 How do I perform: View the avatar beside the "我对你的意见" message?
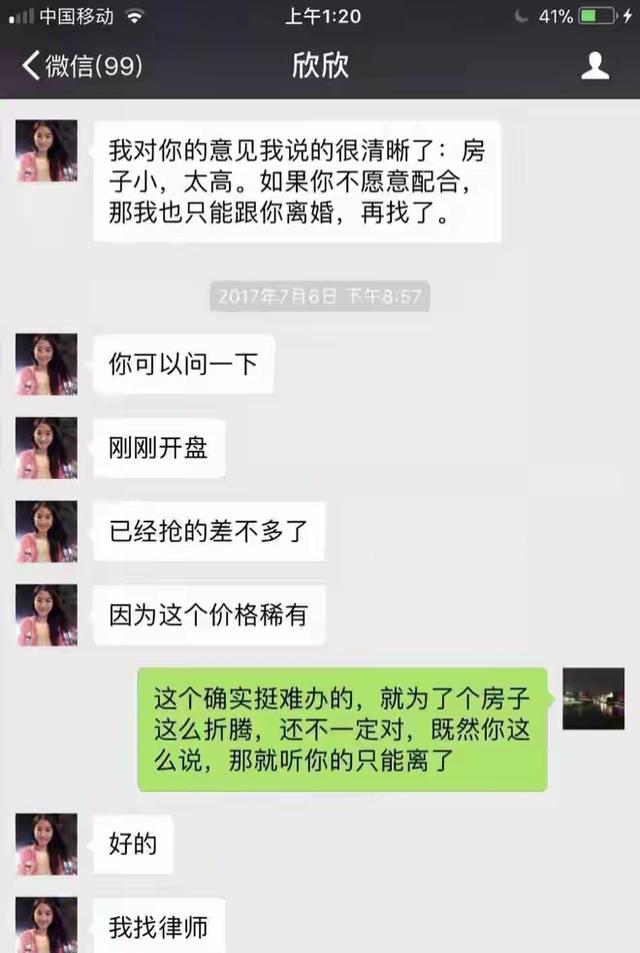pos(47,151)
